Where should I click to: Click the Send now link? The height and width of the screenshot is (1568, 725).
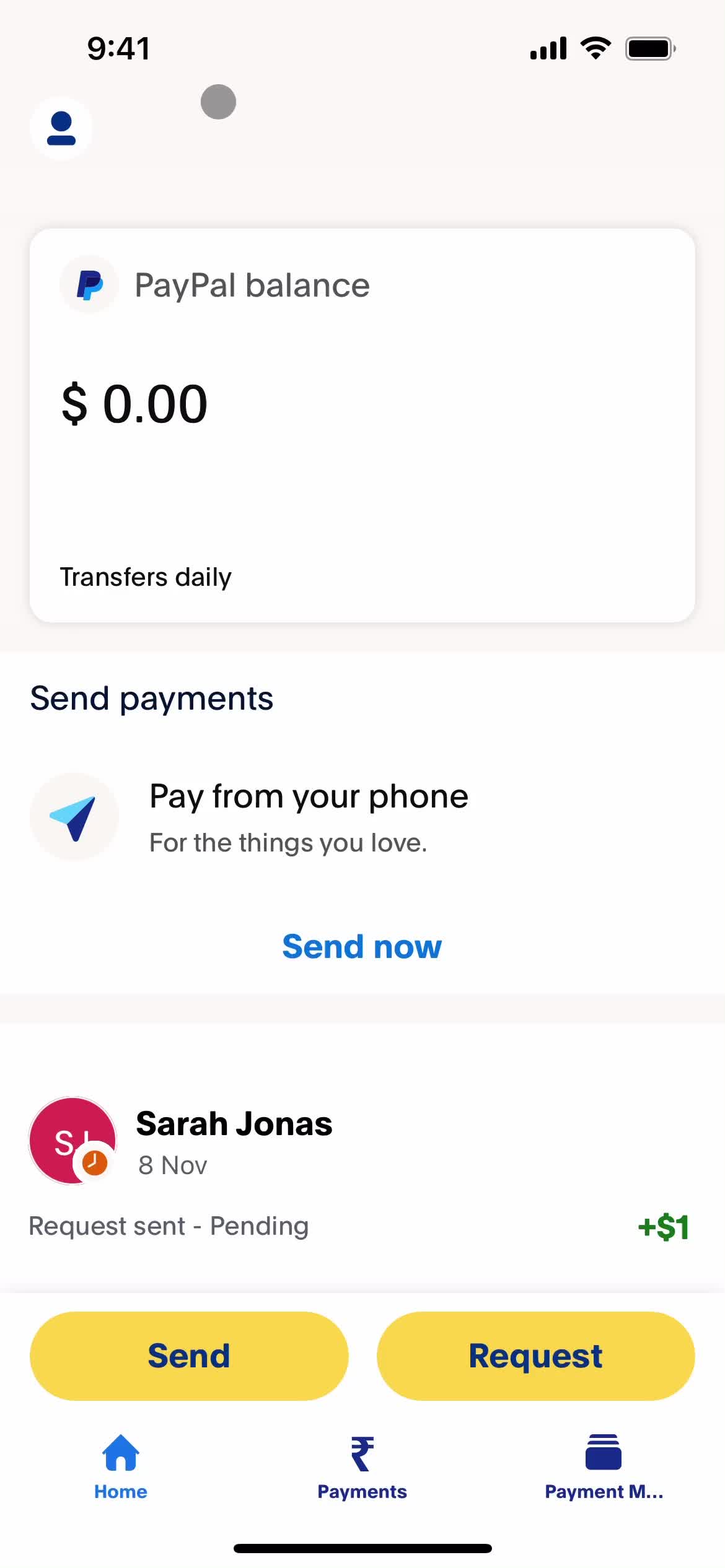tap(362, 946)
